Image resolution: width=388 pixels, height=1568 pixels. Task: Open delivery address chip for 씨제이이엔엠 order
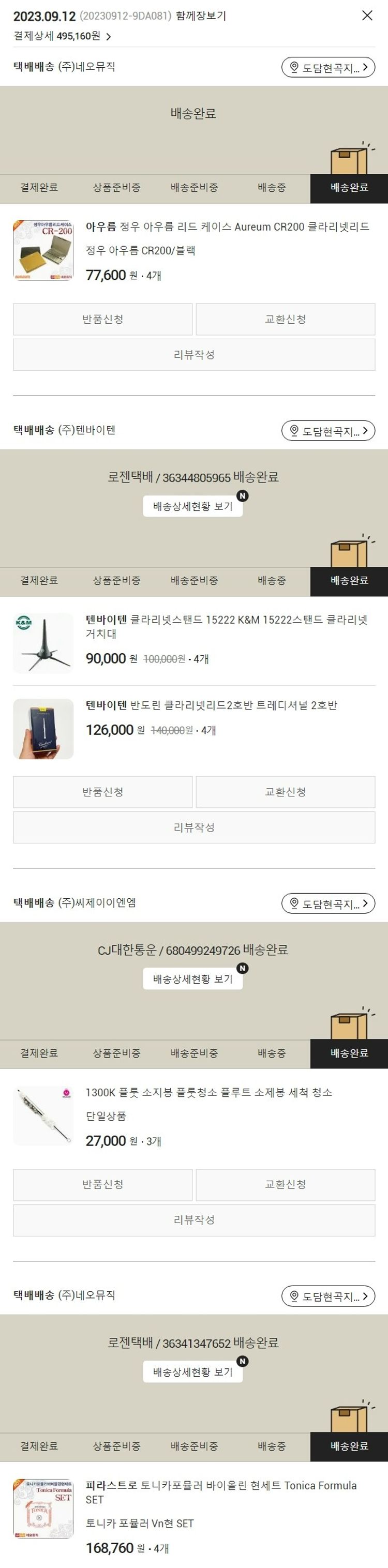[x=327, y=903]
